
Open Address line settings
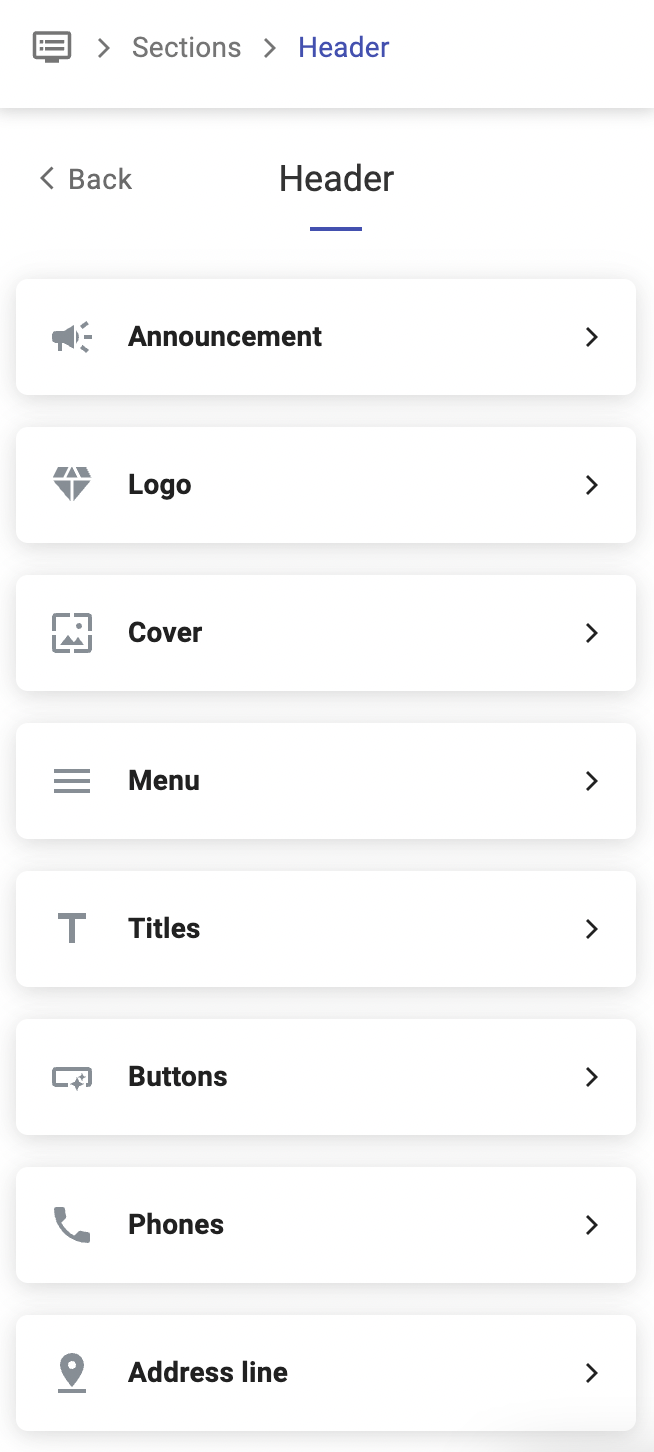(326, 1373)
